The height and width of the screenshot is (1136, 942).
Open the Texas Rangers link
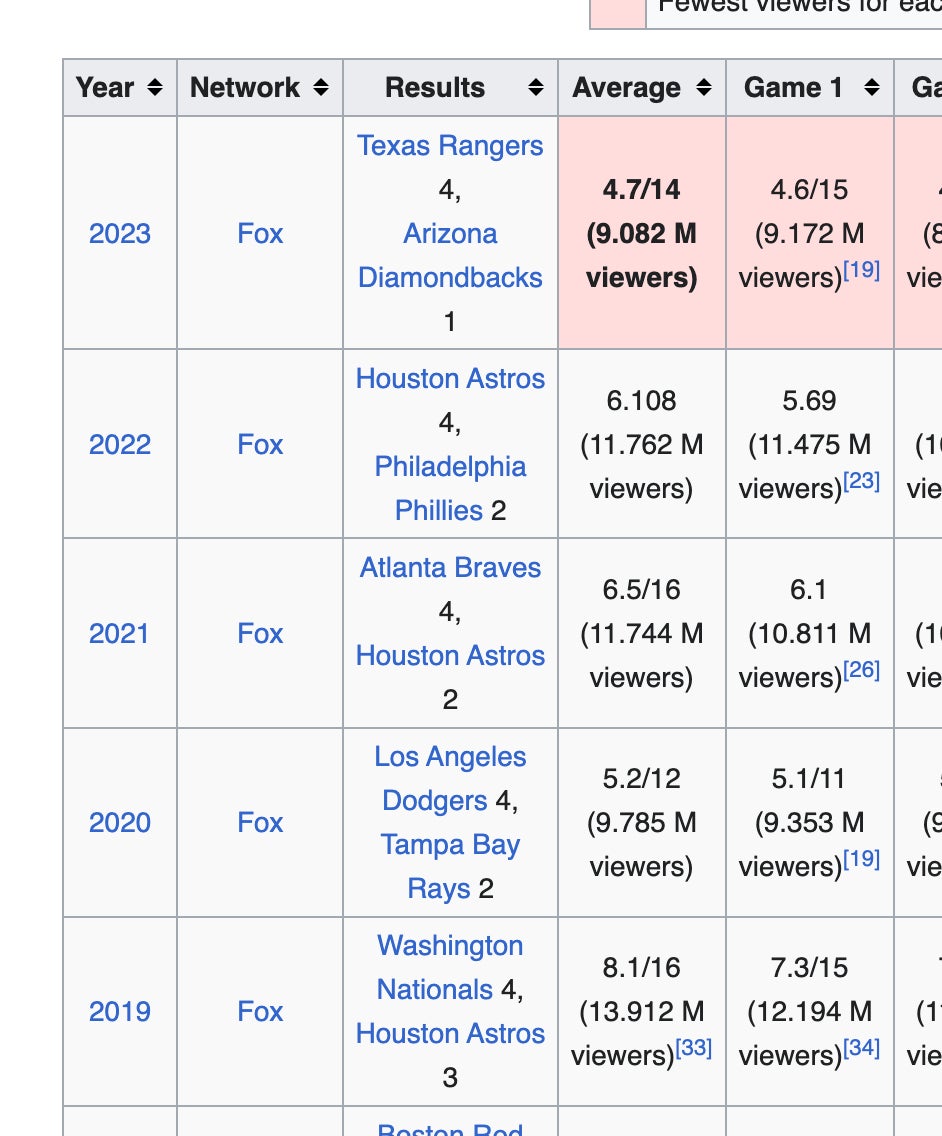[450, 146]
